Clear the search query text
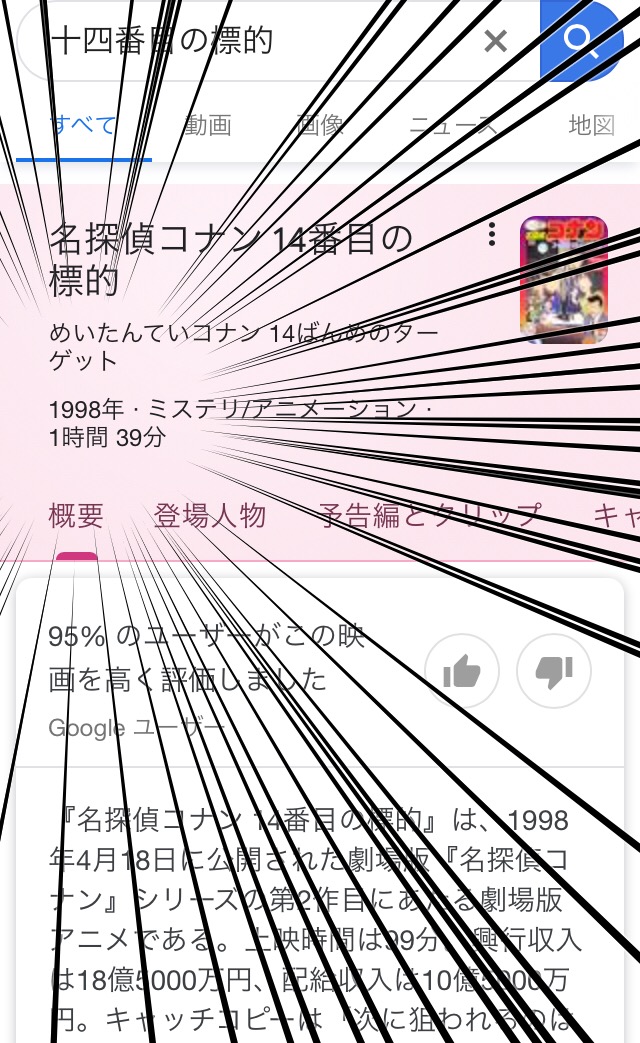Viewport: 640px width, 1043px height. coord(495,41)
